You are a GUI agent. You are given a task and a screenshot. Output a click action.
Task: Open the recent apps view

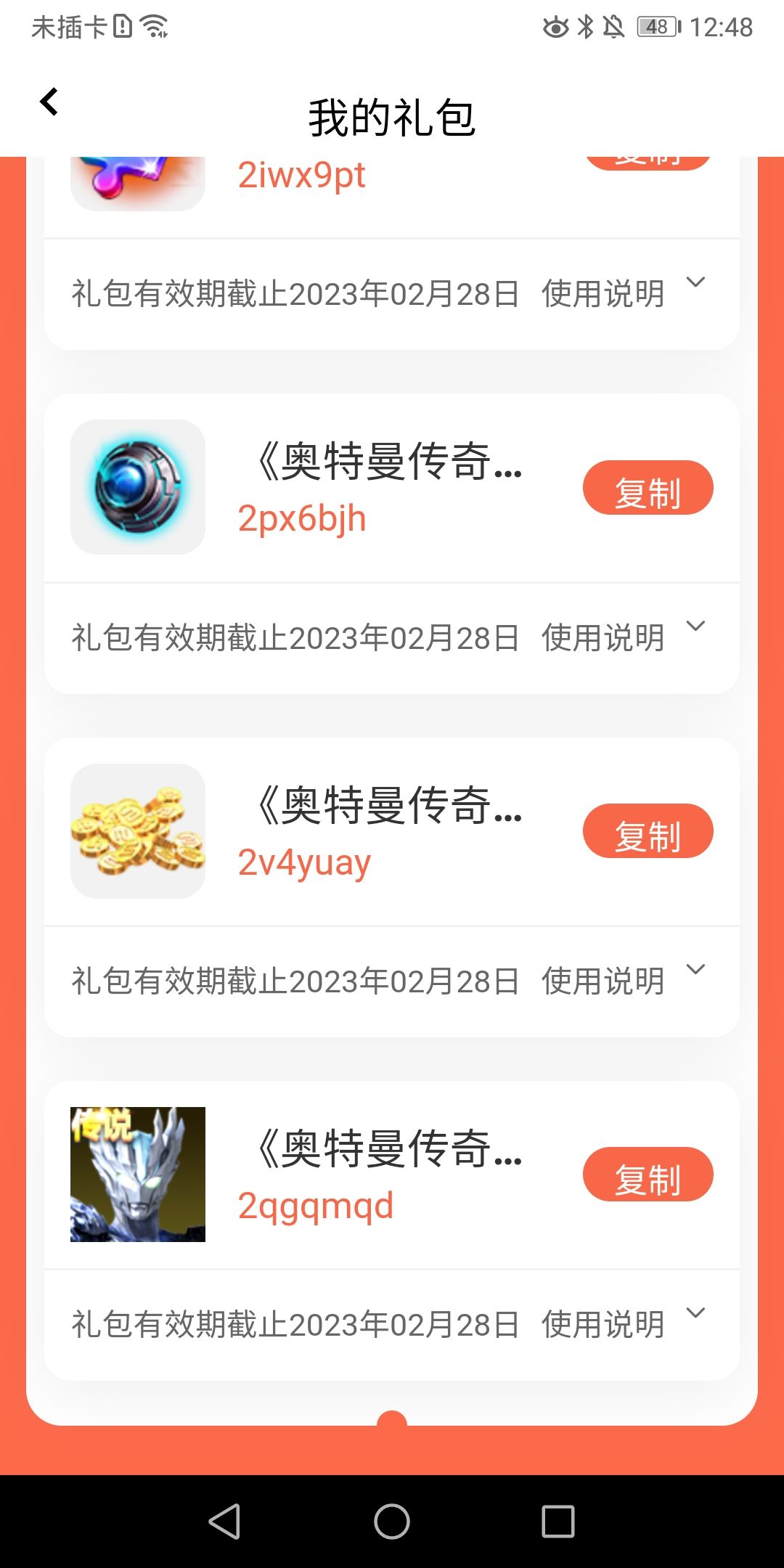pyautogui.click(x=558, y=1522)
